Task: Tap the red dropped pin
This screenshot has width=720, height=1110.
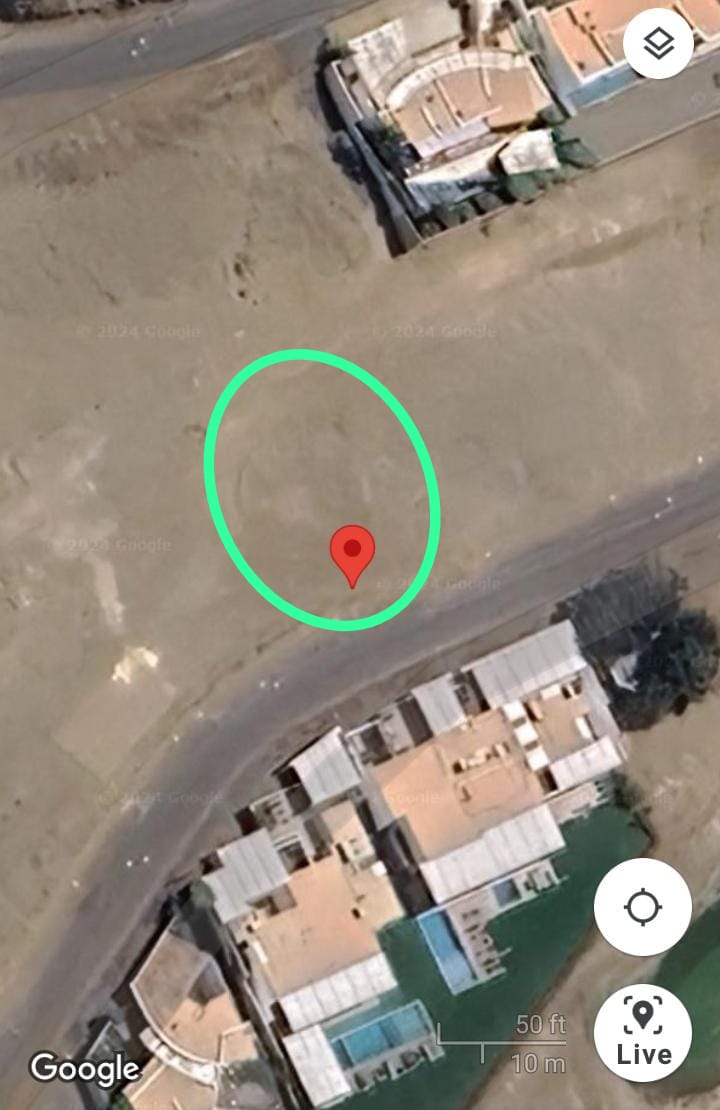Action: point(352,553)
